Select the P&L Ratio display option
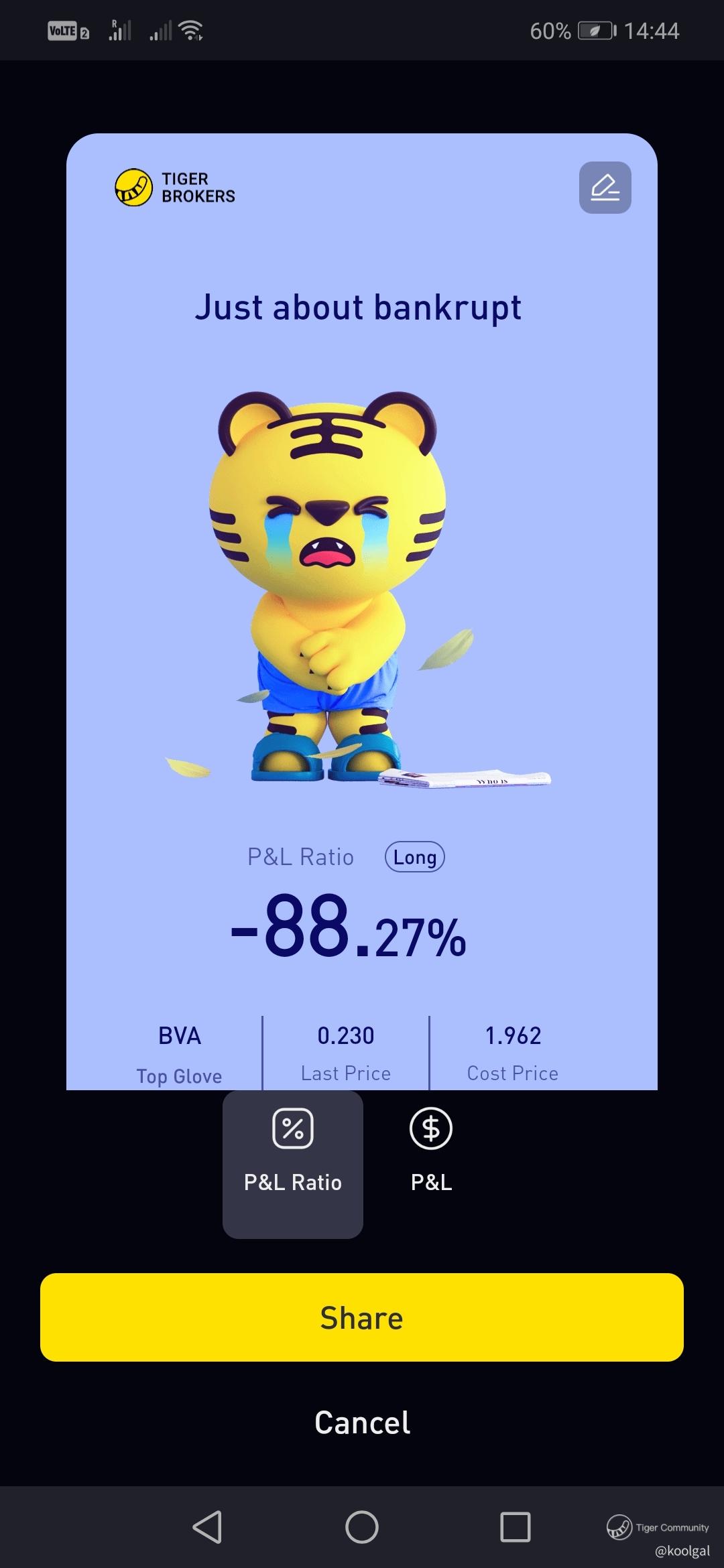The height and width of the screenshot is (1568, 724). [293, 1164]
